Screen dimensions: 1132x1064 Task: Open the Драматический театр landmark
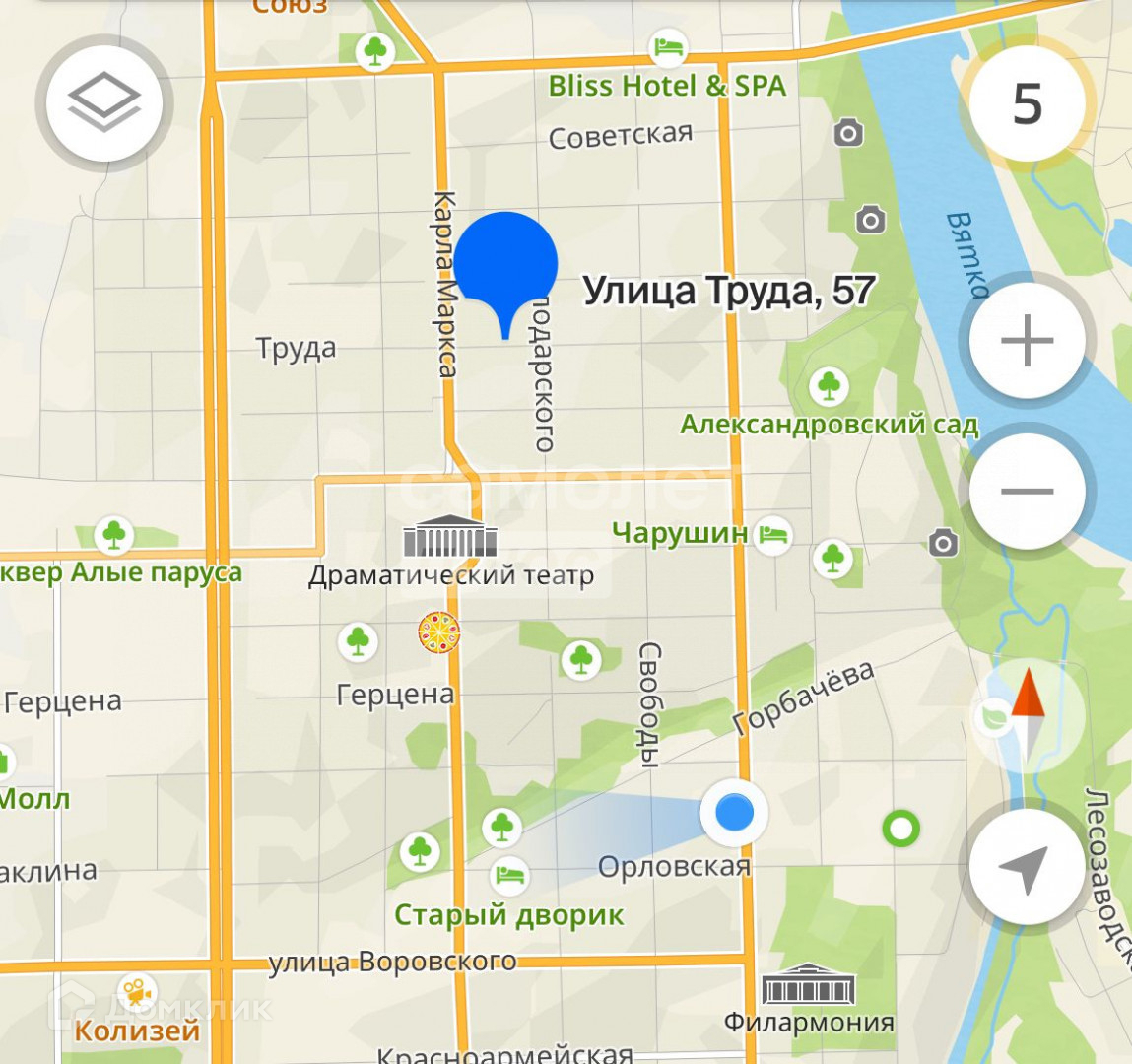coord(450,537)
